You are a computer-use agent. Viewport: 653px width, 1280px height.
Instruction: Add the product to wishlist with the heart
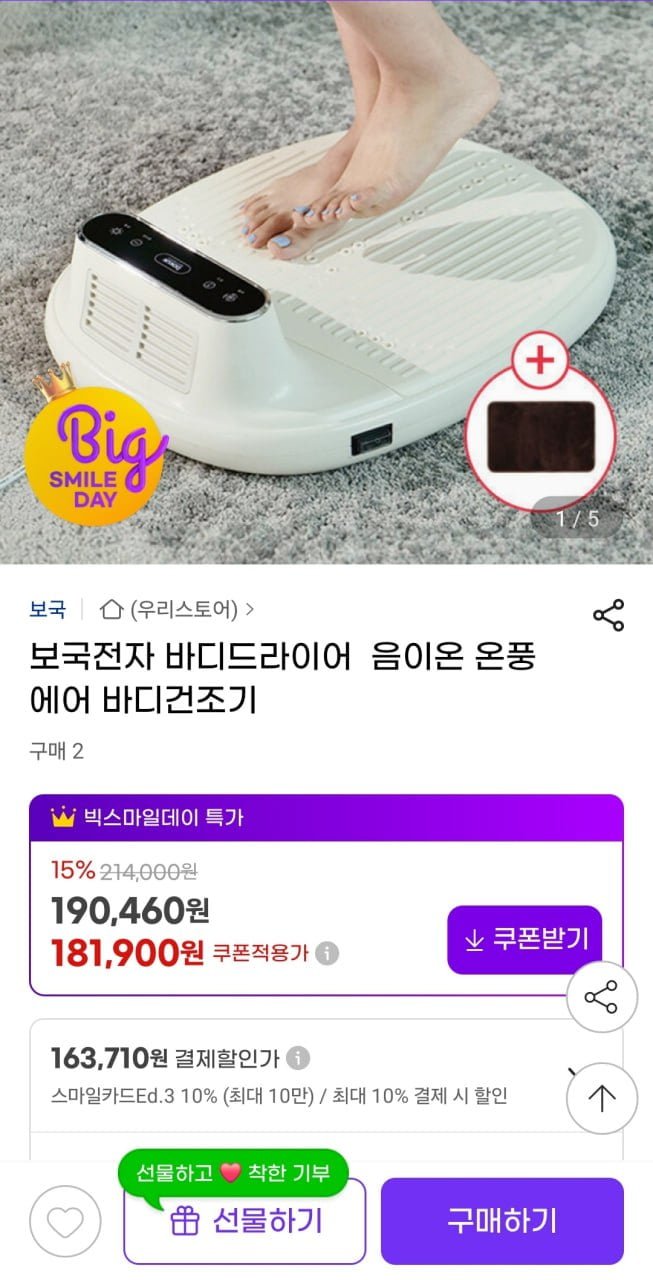[65, 1221]
